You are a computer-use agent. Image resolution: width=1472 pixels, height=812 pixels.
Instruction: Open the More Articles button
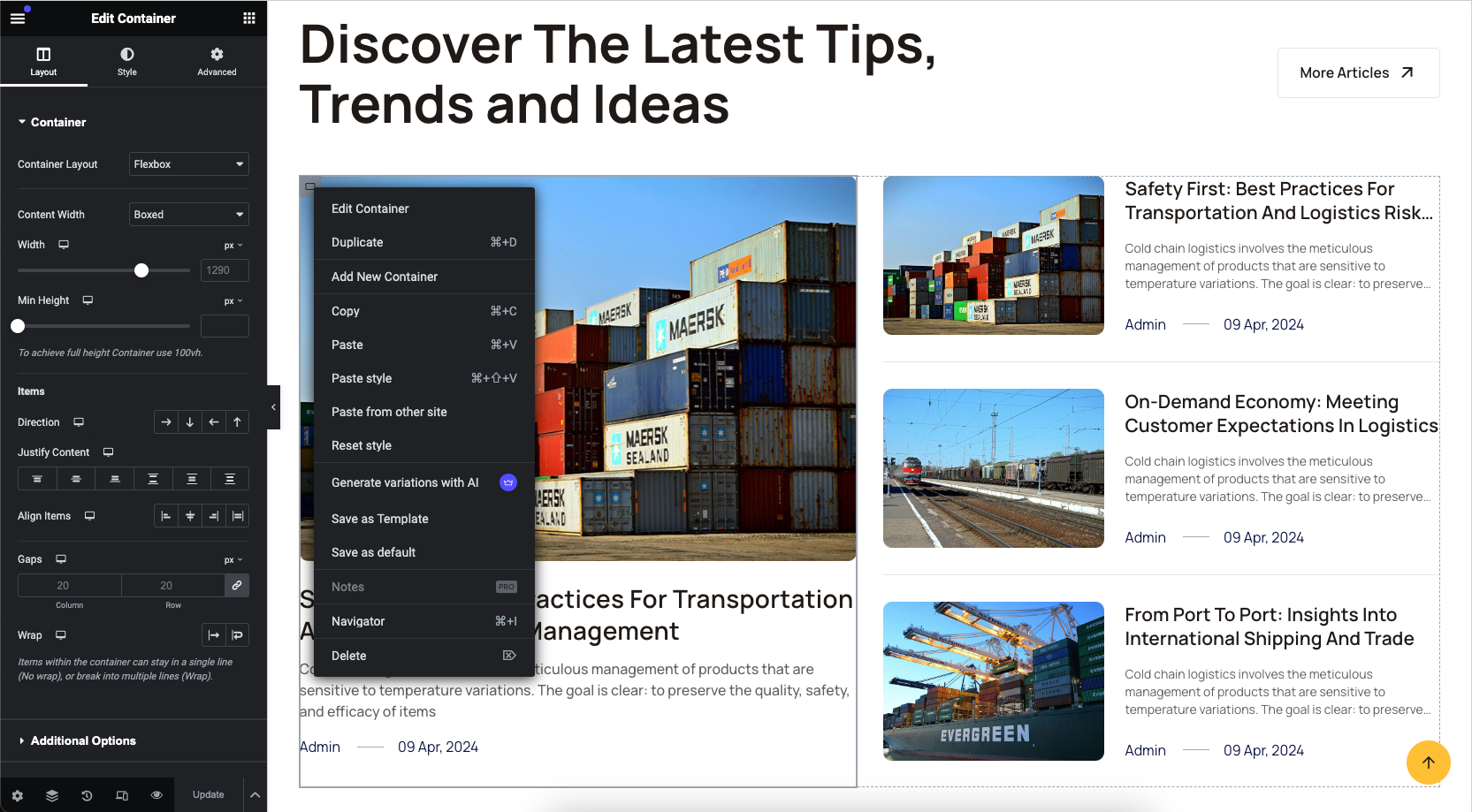click(x=1357, y=73)
